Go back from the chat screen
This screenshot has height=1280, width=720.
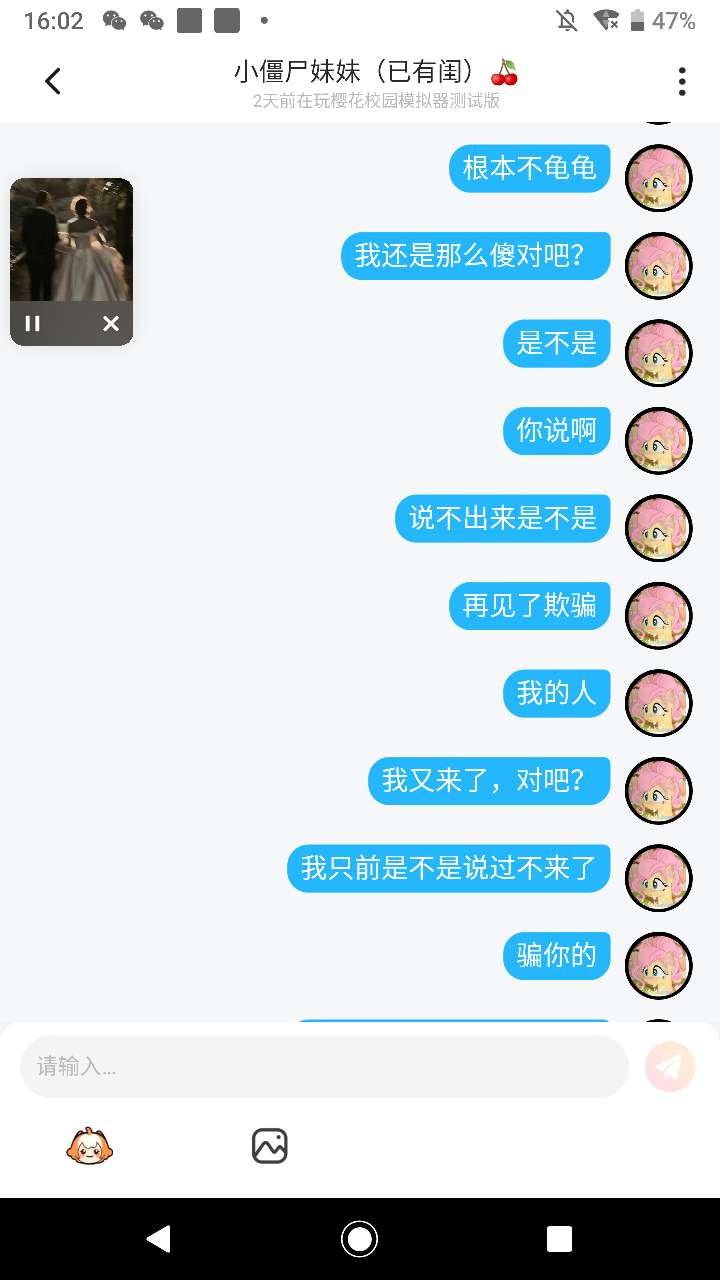[53, 81]
